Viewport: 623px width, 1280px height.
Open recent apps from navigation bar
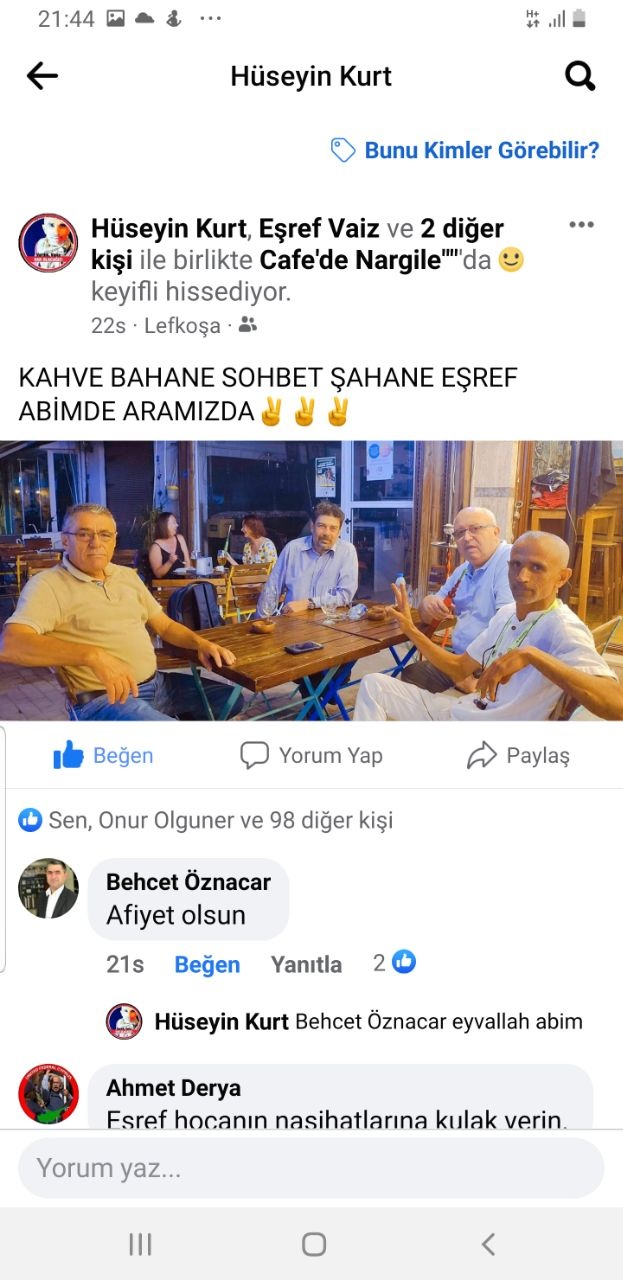coord(140,1244)
